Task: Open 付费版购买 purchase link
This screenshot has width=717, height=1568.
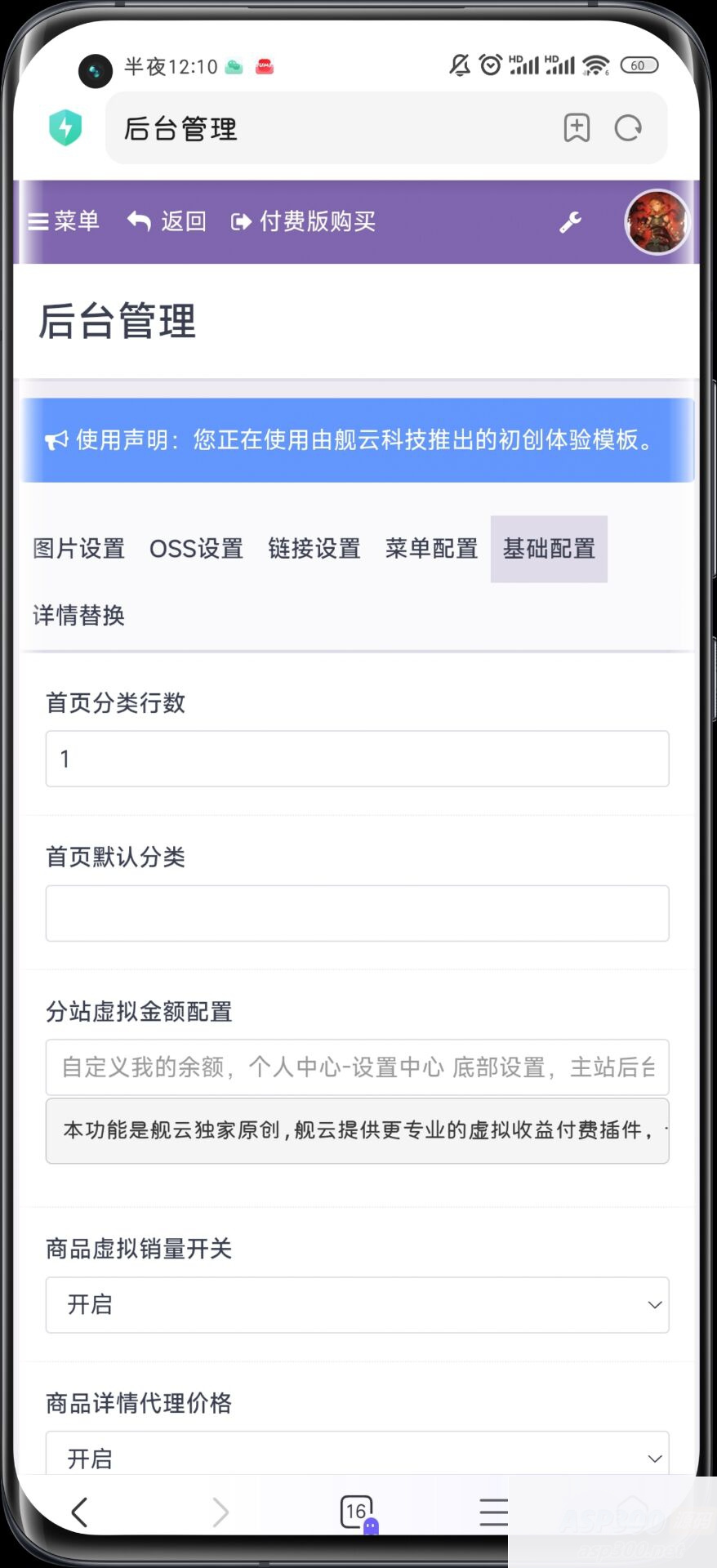Action: tap(304, 221)
